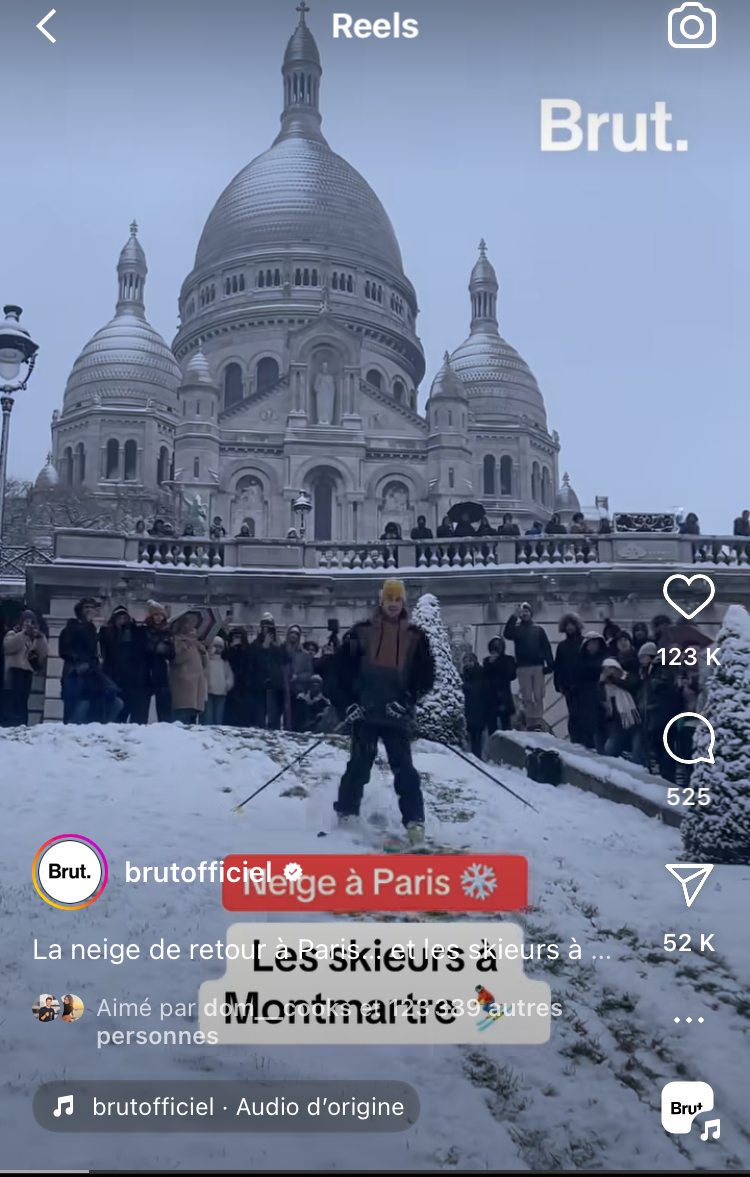Share this reel via the paper plane

tap(689, 885)
